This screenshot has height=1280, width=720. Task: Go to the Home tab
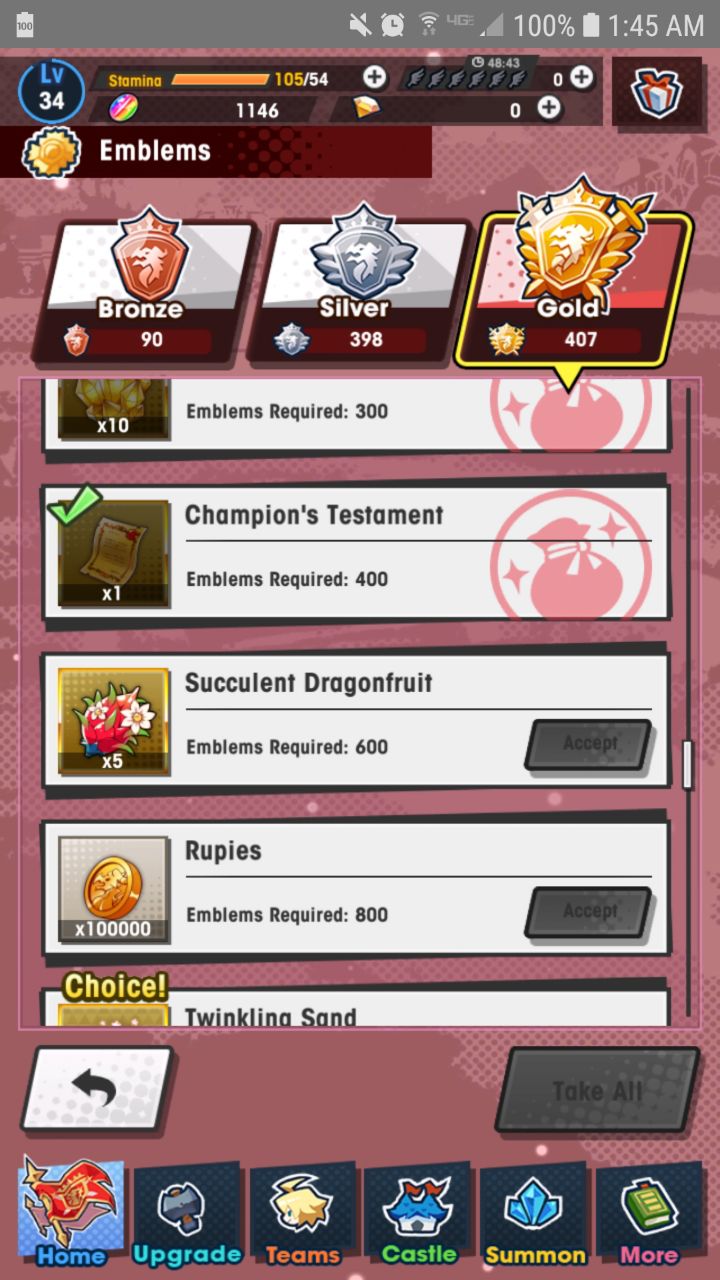pyautogui.click(x=70, y=1214)
